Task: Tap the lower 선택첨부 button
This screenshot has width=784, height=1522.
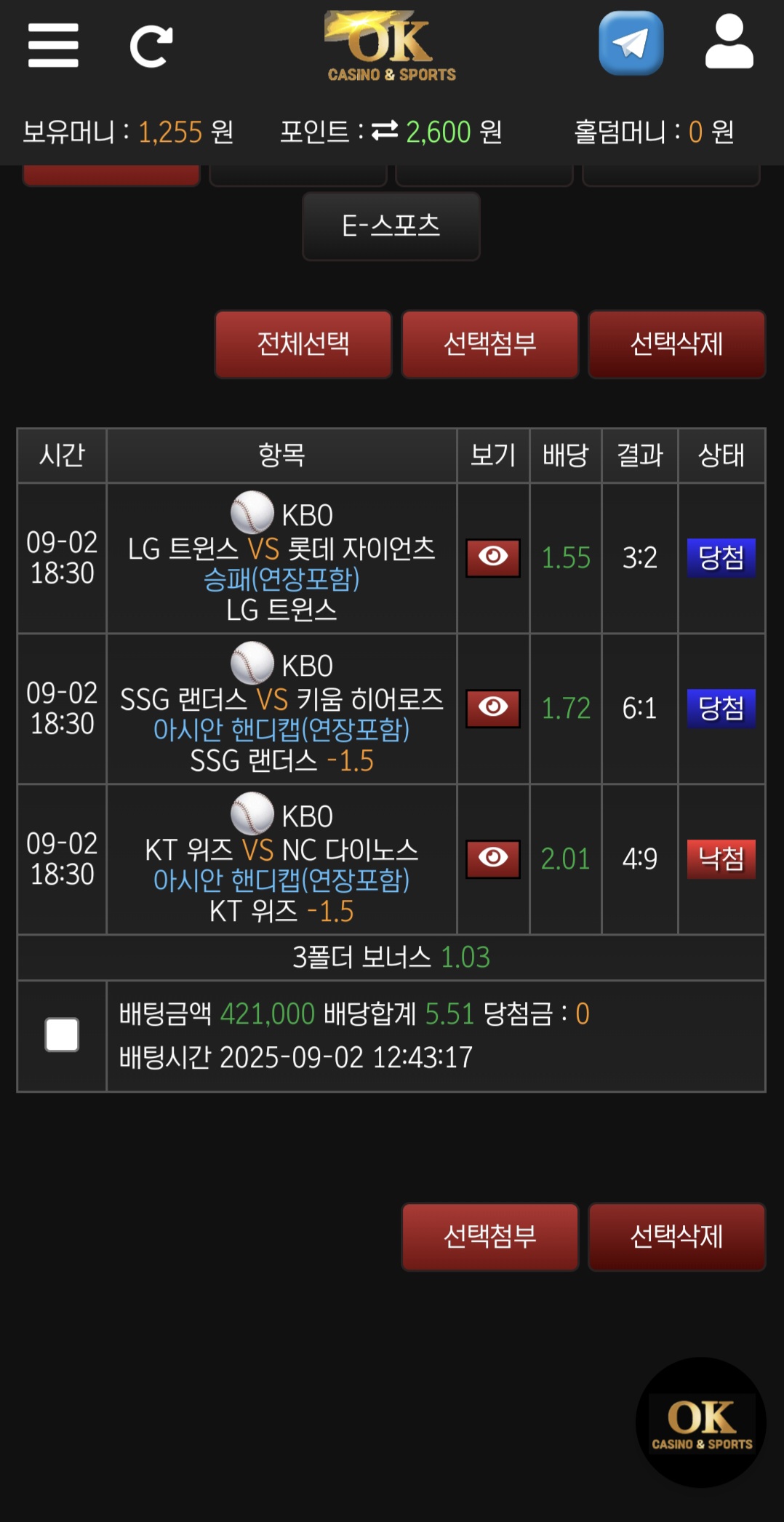Action: [490, 1237]
